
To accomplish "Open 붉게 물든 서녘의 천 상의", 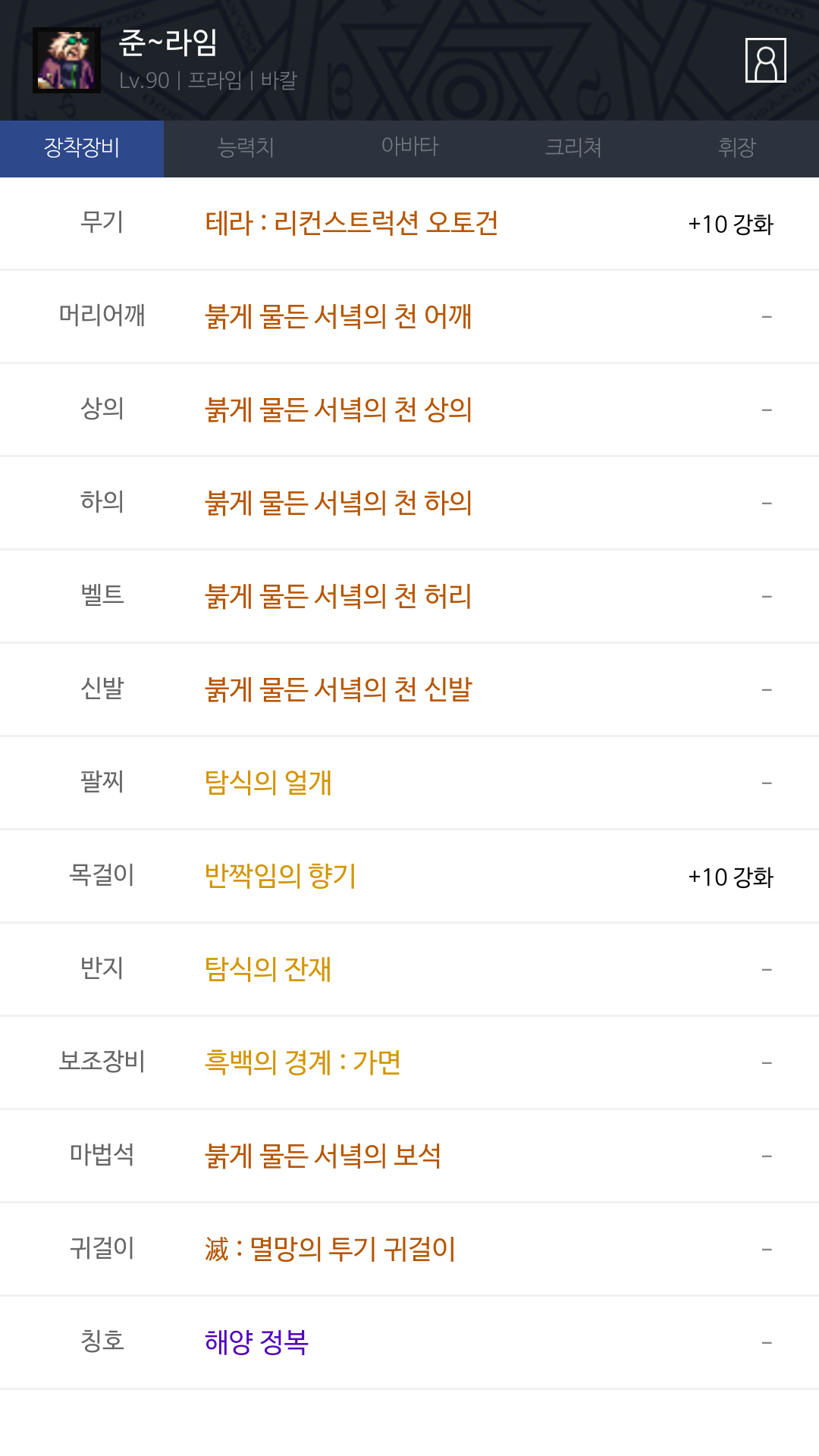I will point(338,410).
